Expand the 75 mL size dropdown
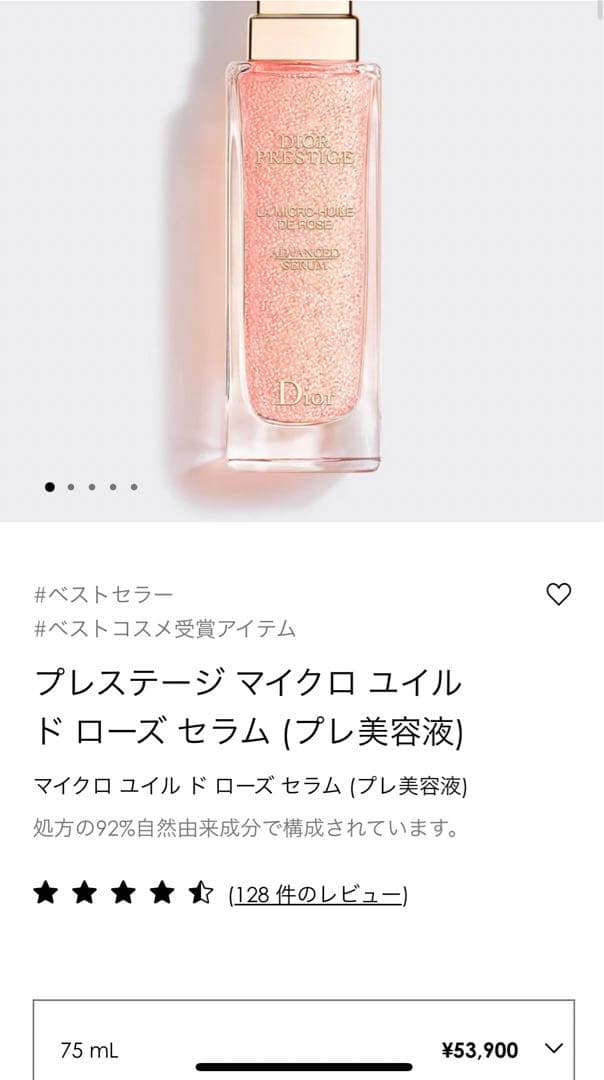The image size is (604, 1080). 554,1049
